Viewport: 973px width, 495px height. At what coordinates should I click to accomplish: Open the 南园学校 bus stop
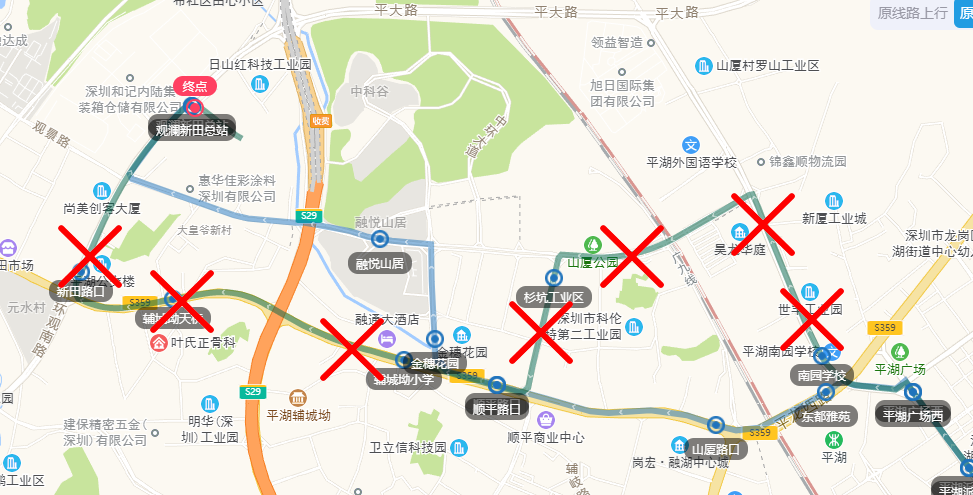coord(822,355)
